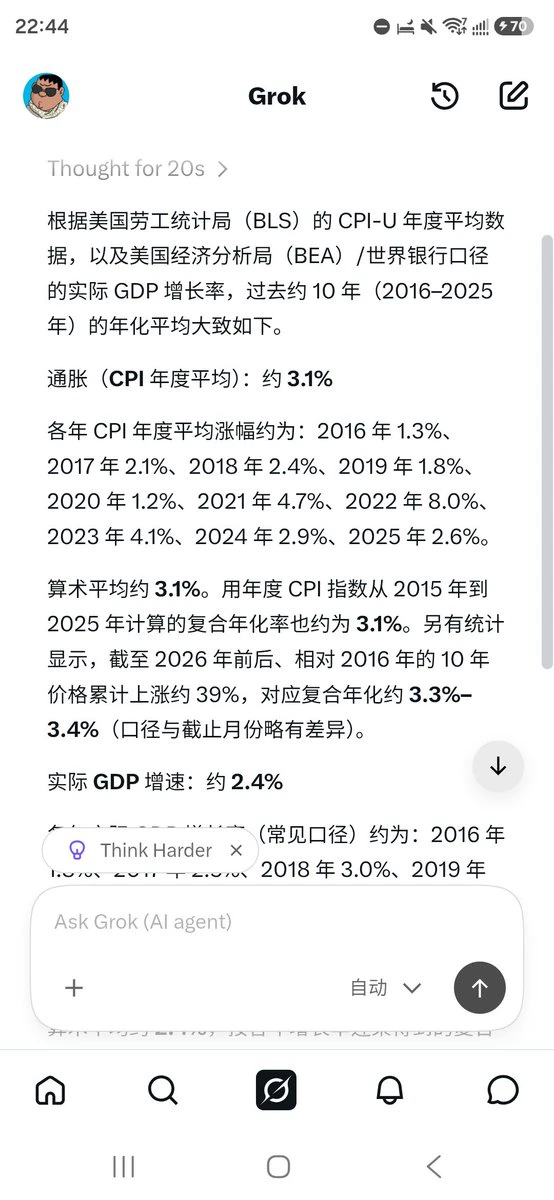Viewport: 554px width, 1200px height.
Task: Go to the Home tab
Action: tap(50, 1090)
